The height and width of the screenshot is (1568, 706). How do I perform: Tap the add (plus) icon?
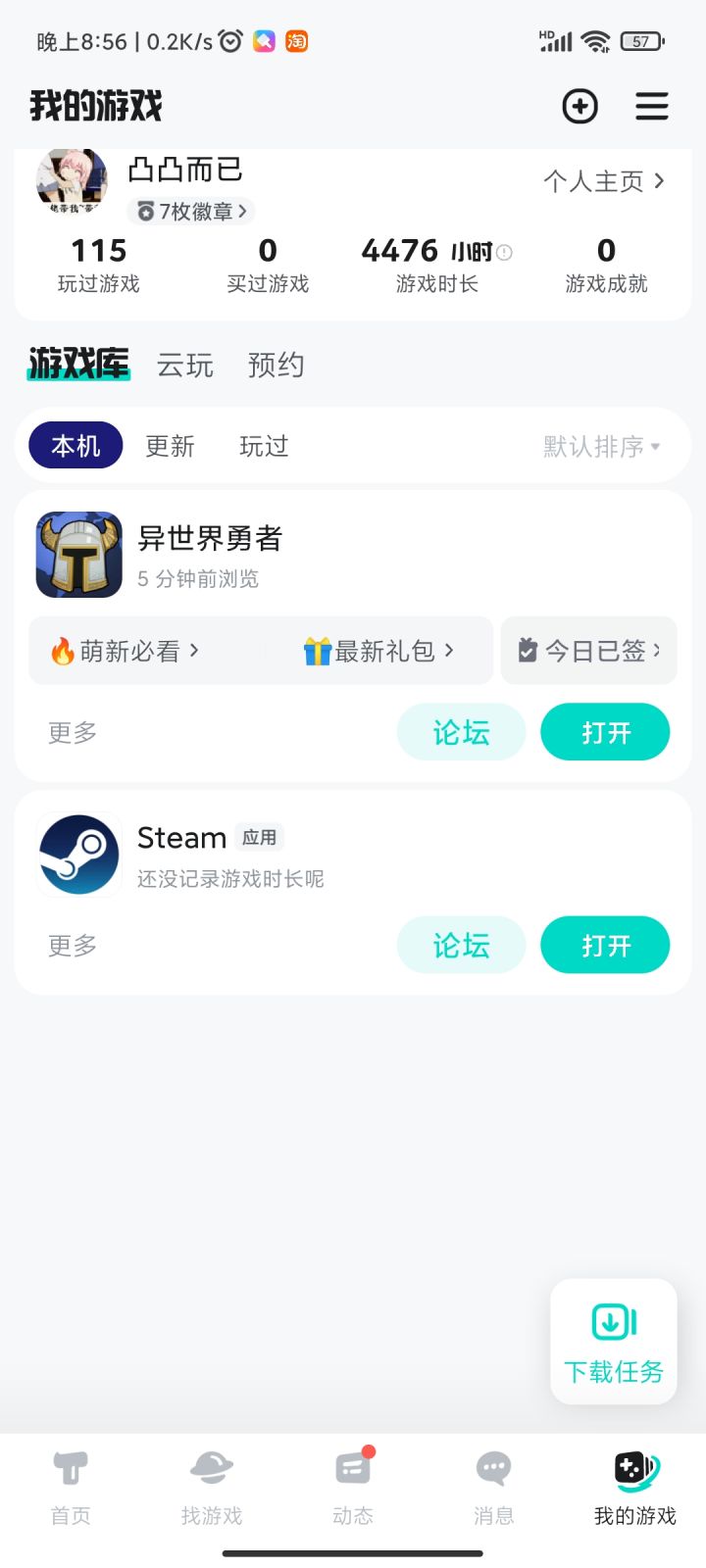point(580,106)
